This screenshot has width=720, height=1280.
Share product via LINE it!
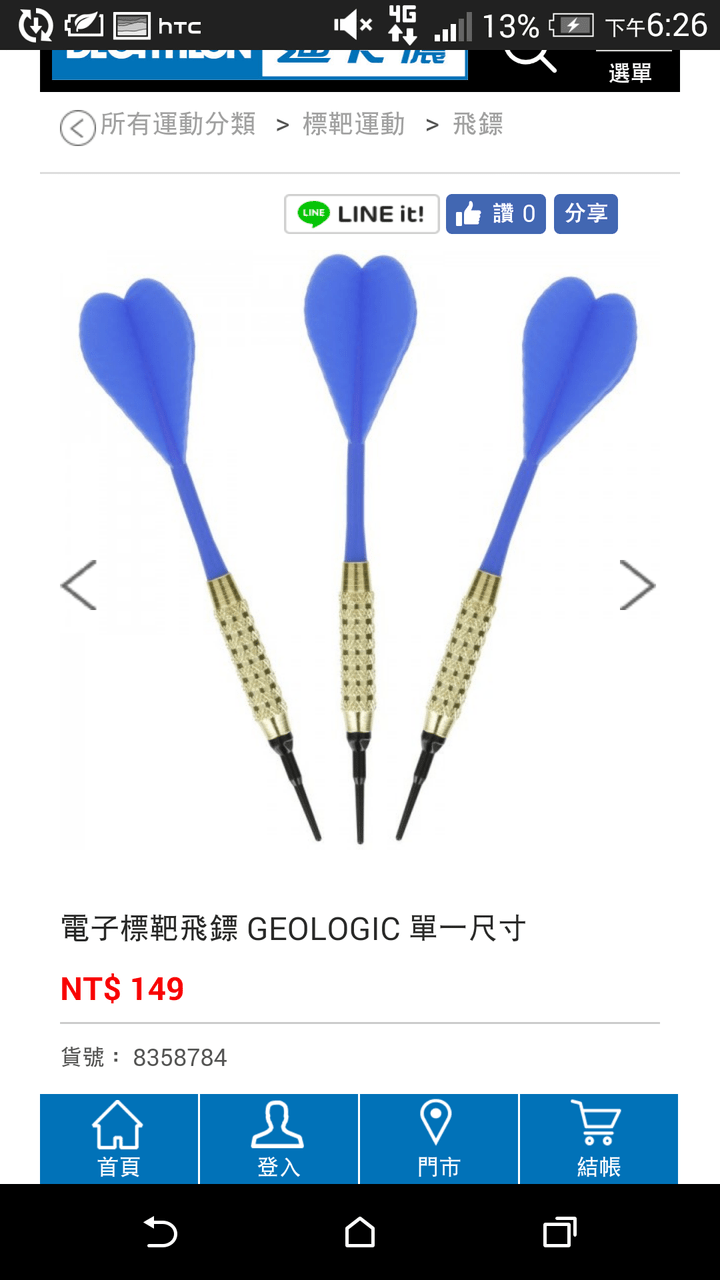[x=362, y=214]
